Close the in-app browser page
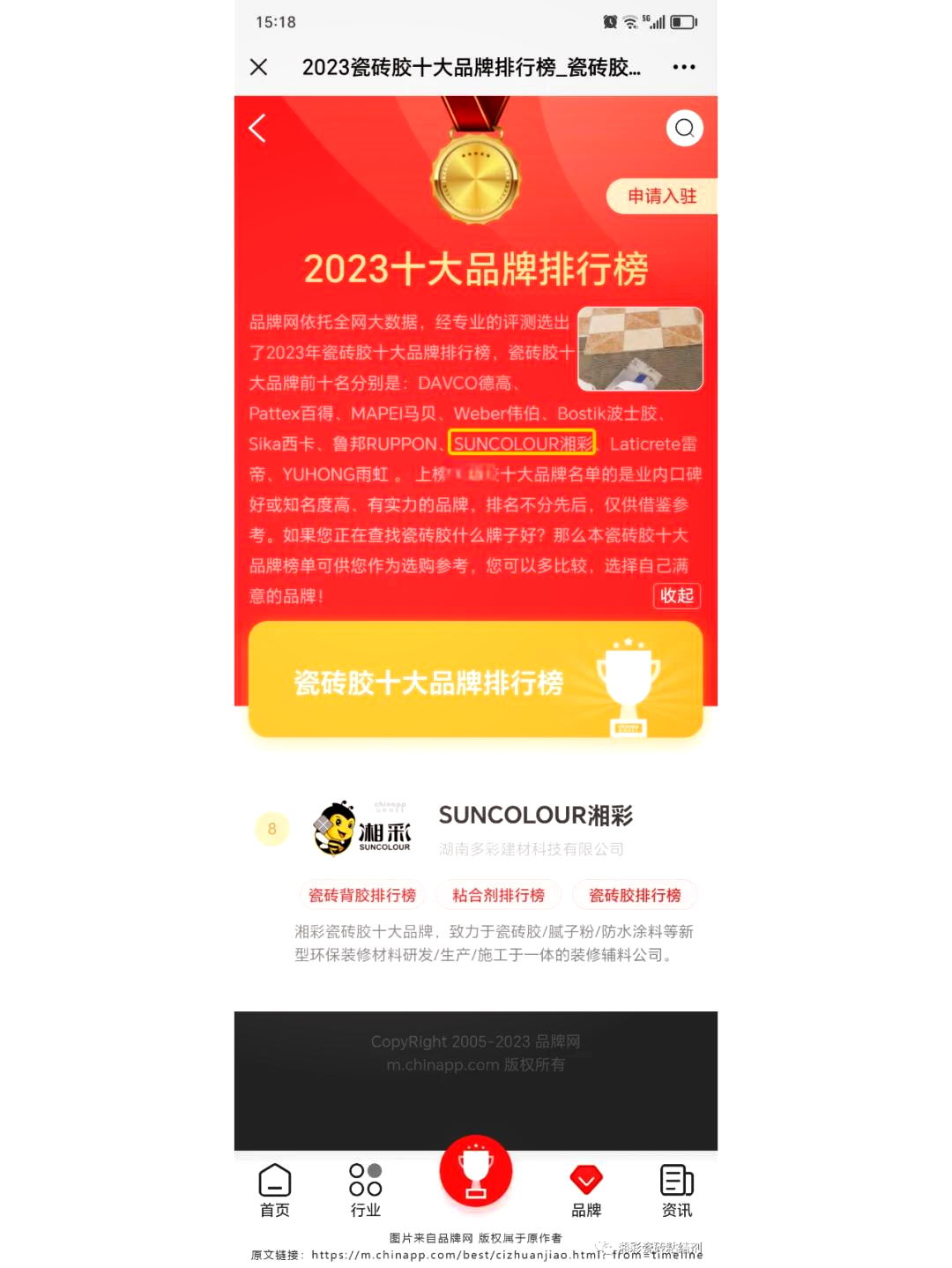This screenshot has height=1268, width=952. [x=258, y=67]
